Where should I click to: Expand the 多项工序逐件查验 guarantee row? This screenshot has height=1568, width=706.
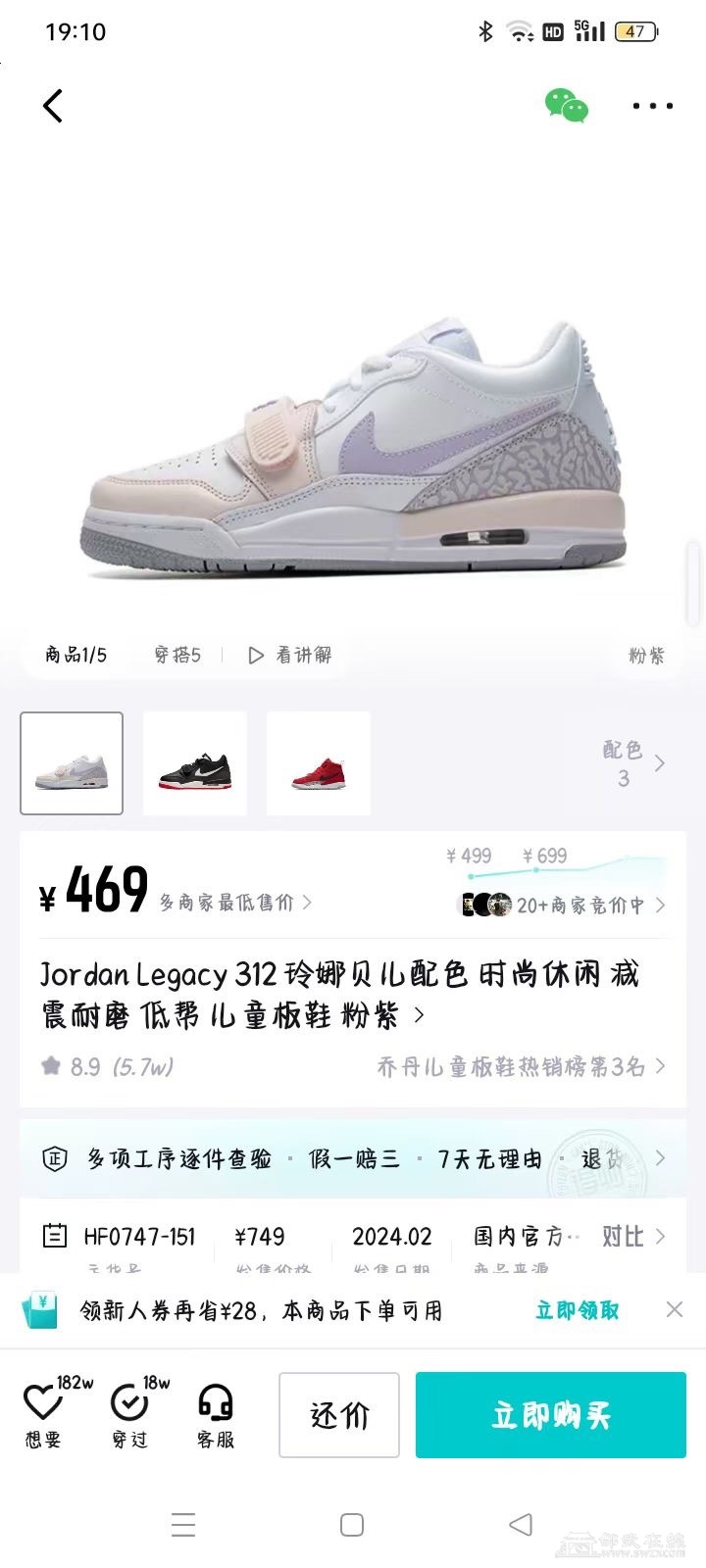click(x=353, y=1158)
